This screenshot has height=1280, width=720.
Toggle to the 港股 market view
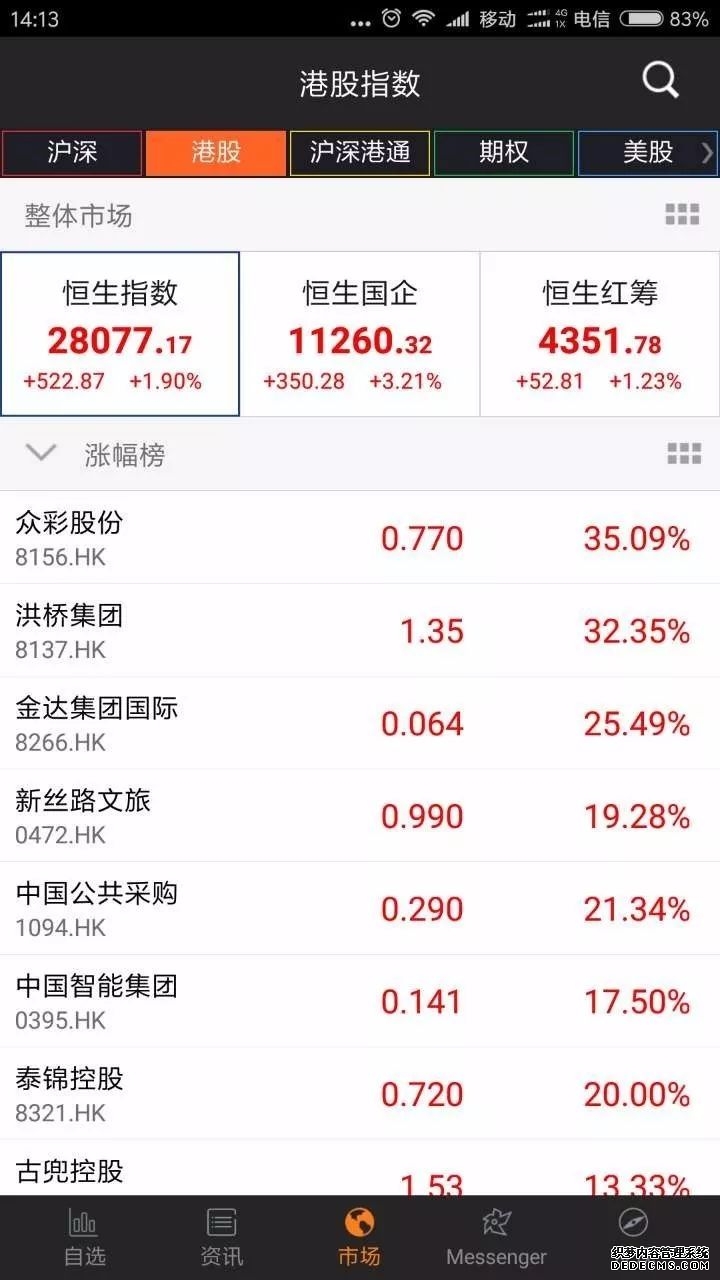pos(215,153)
